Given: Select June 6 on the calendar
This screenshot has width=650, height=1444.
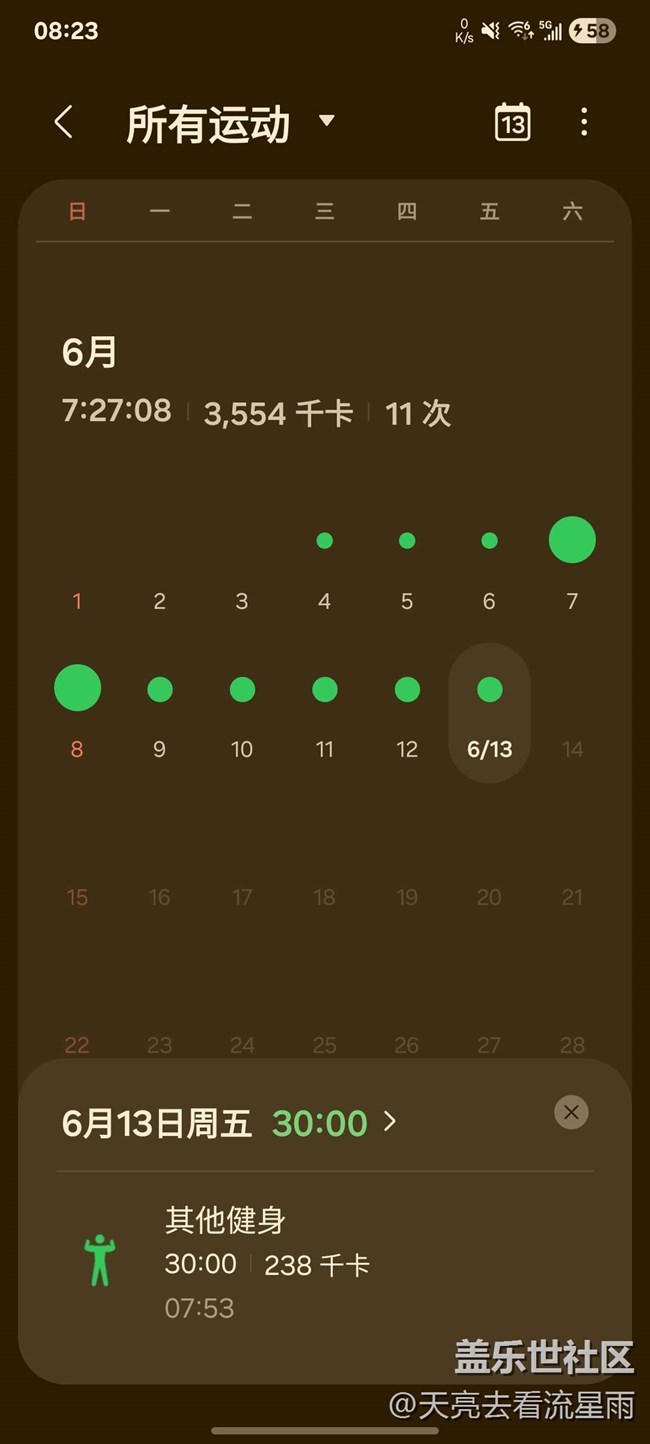Looking at the screenshot, I should click(x=489, y=570).
